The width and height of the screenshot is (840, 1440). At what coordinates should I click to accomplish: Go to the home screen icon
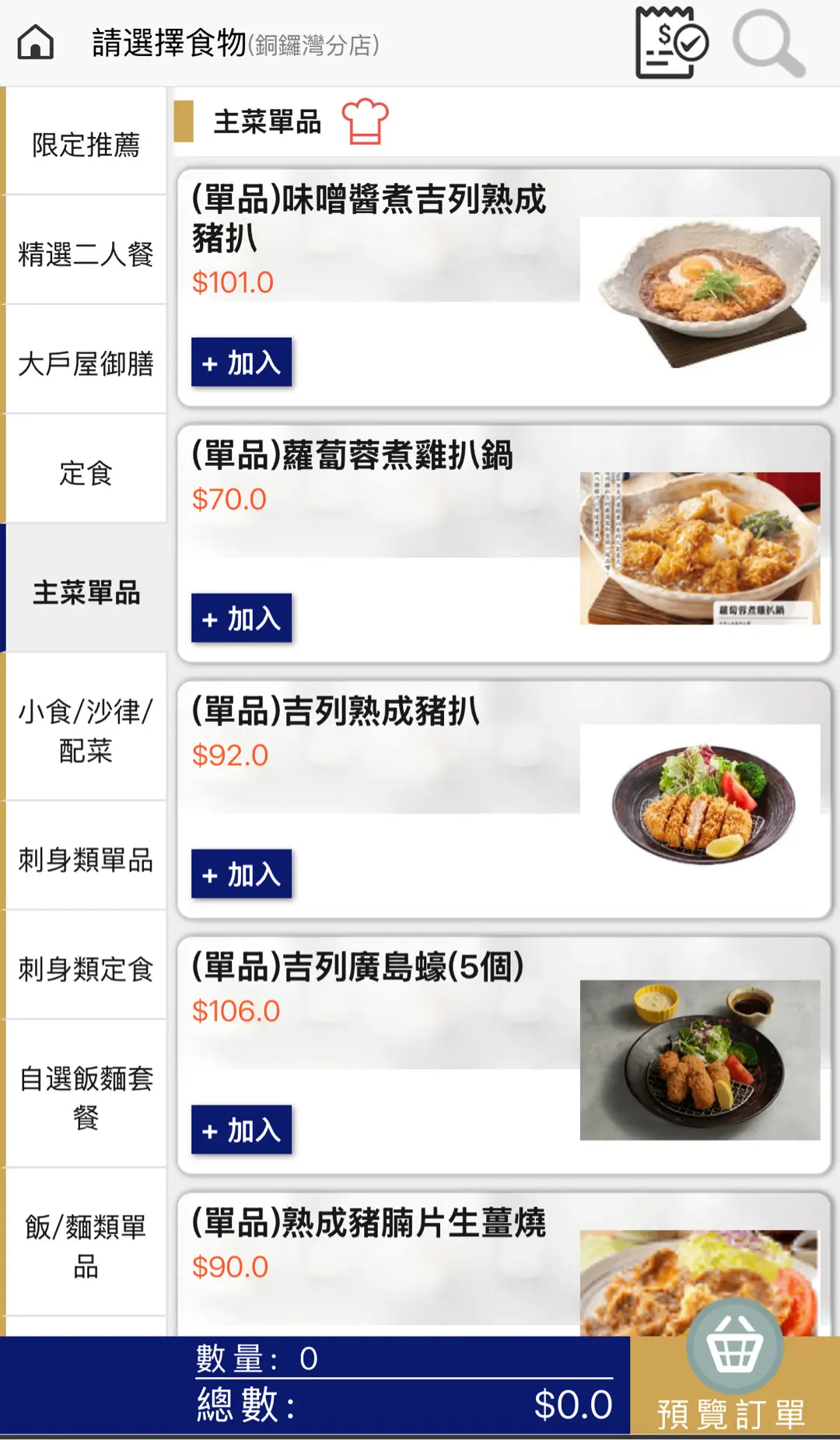(36, 43)
